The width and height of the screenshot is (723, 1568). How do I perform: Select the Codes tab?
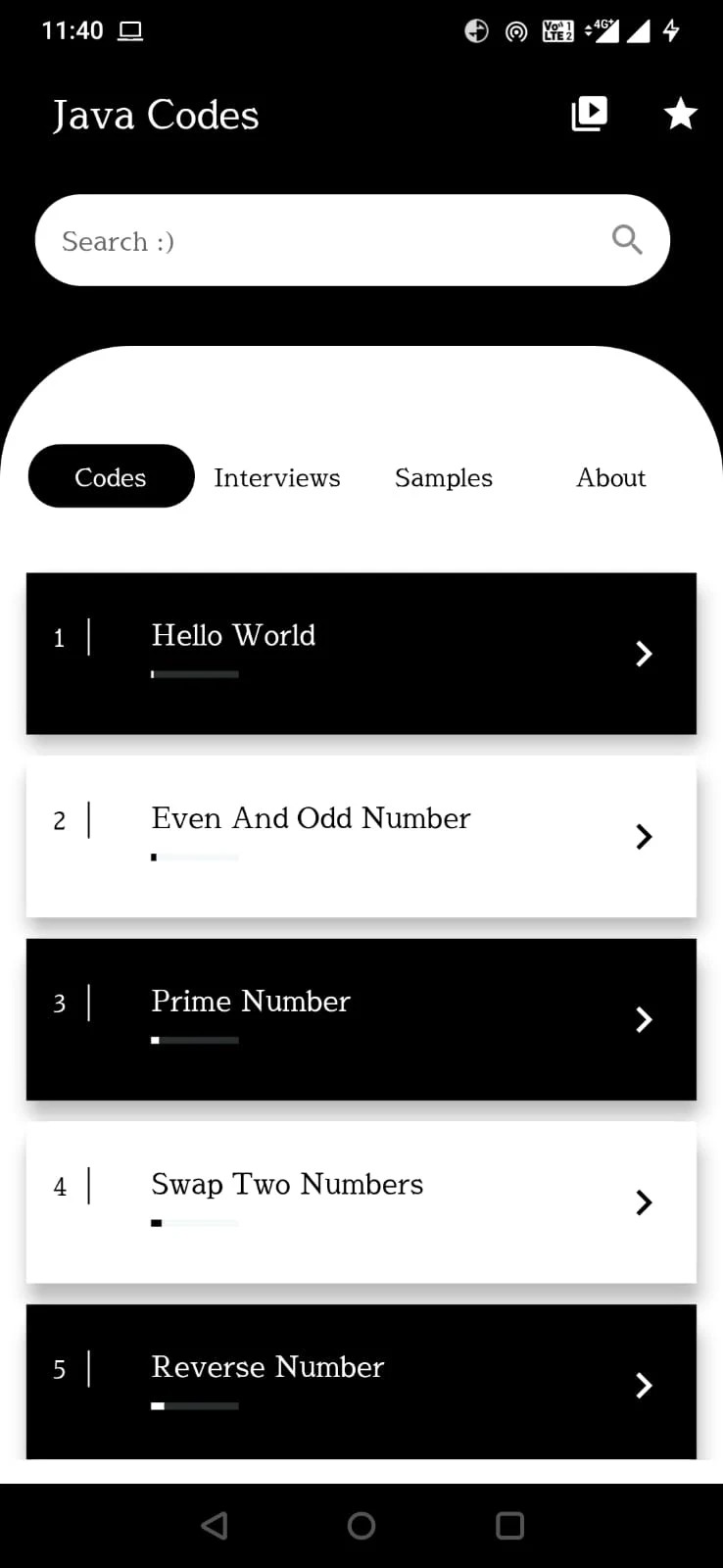tap(111, 476)
